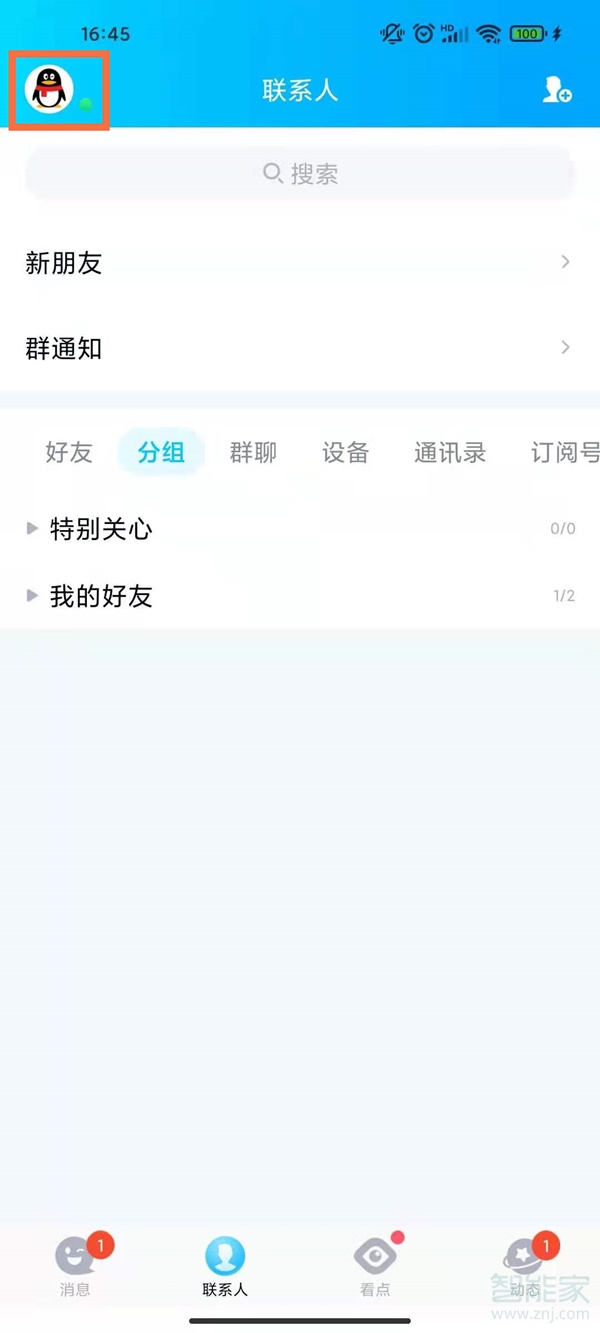The height and width of the screenshot is (1333, 600).
Task: Switch to the 订阅号 tab
Action: click(x=565, y=452)
